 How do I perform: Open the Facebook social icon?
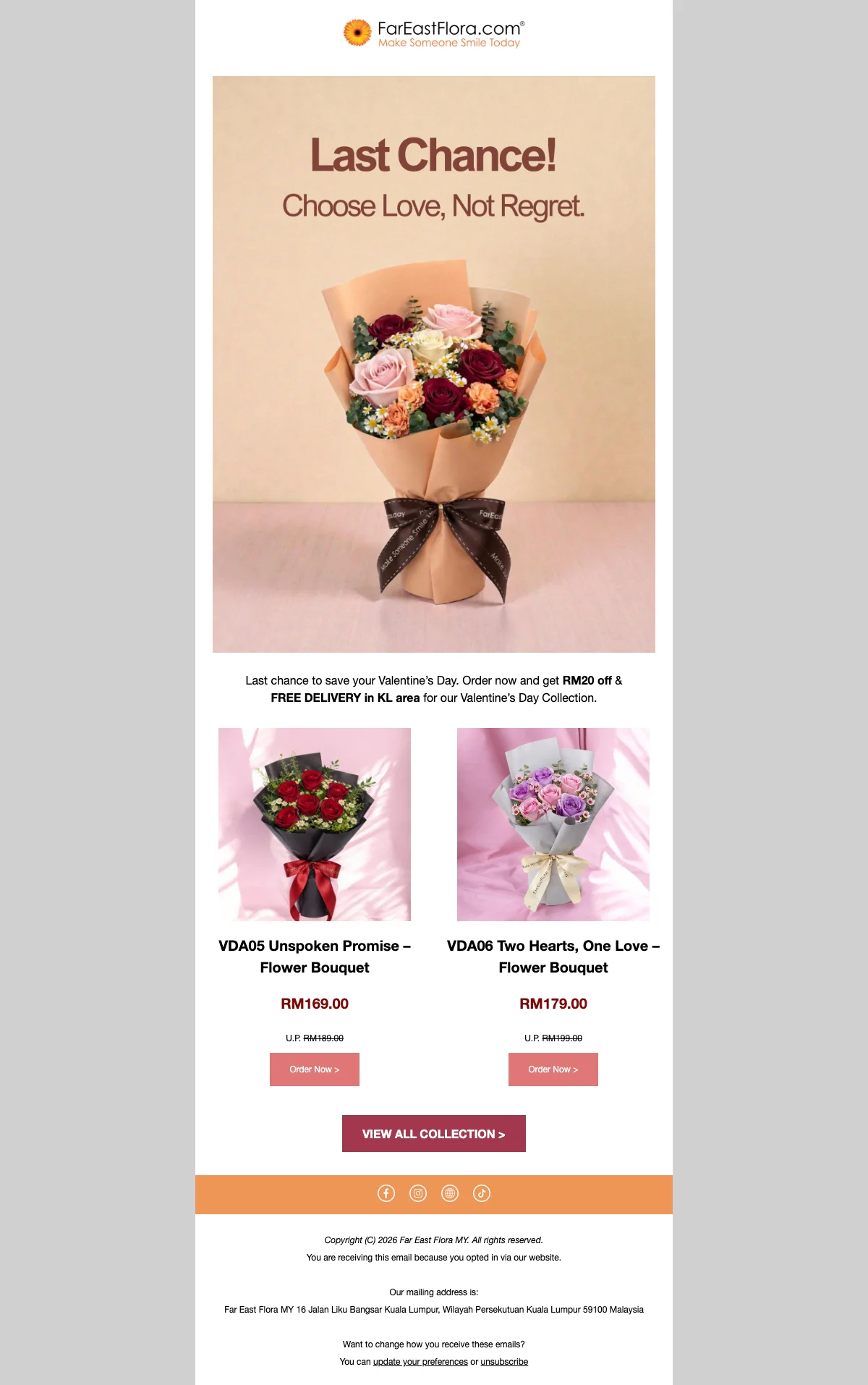[x=386, y=1193]
